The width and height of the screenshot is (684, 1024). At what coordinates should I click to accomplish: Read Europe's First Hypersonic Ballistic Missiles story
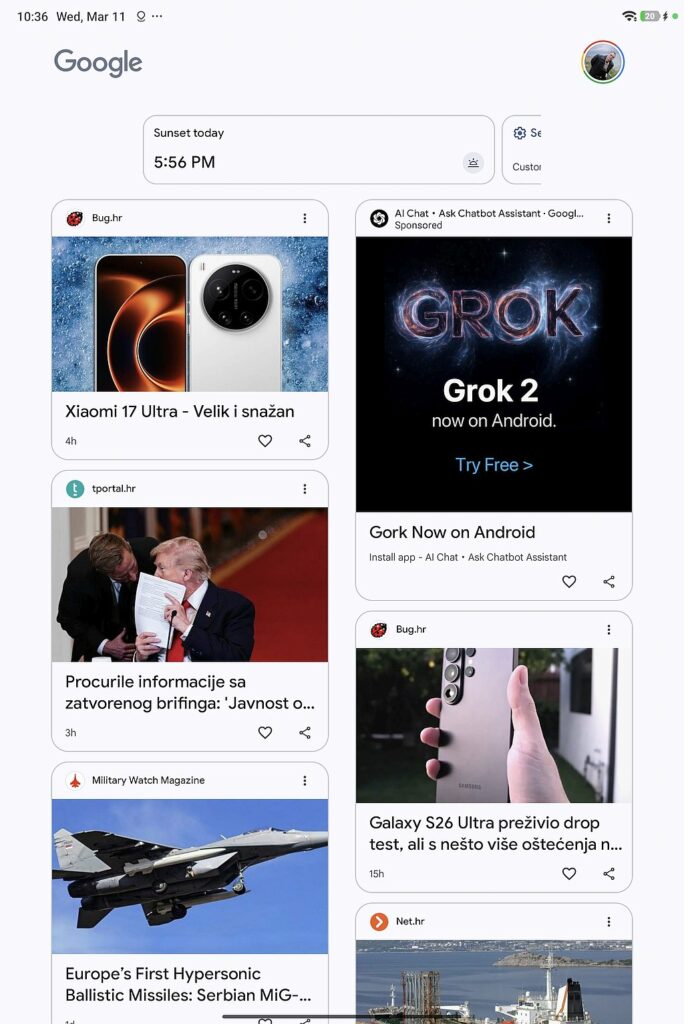coord(190,984)
